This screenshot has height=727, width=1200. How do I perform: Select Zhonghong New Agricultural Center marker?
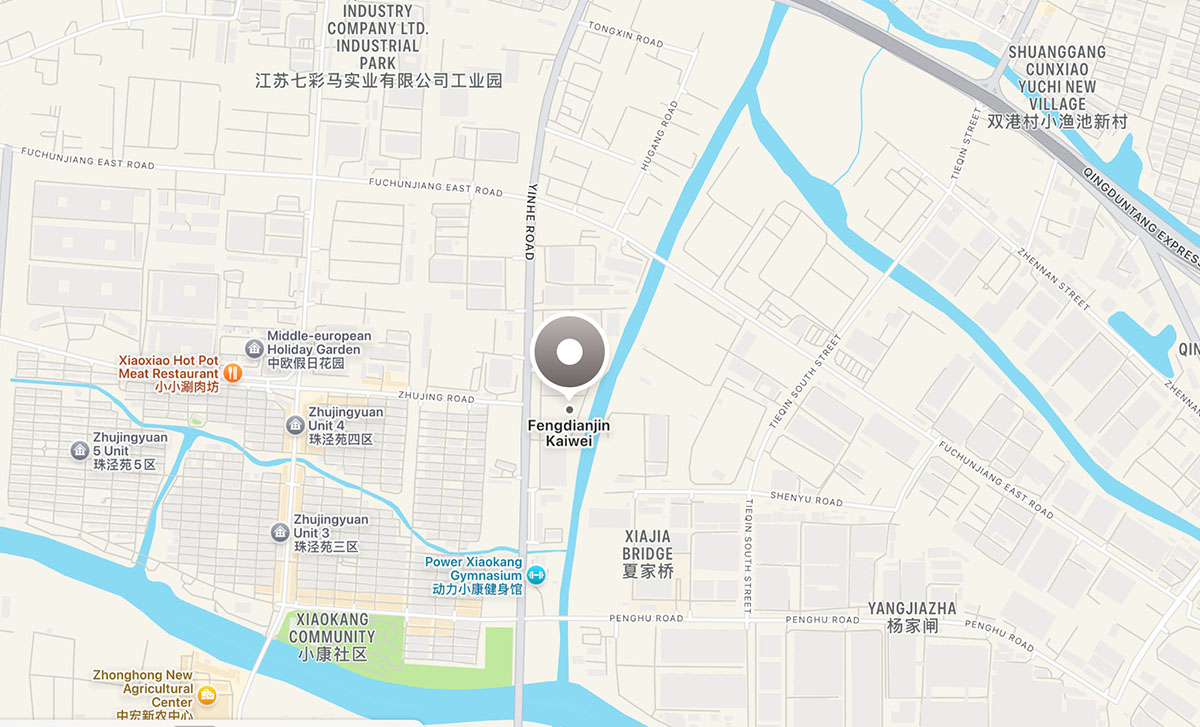[207, 694]
